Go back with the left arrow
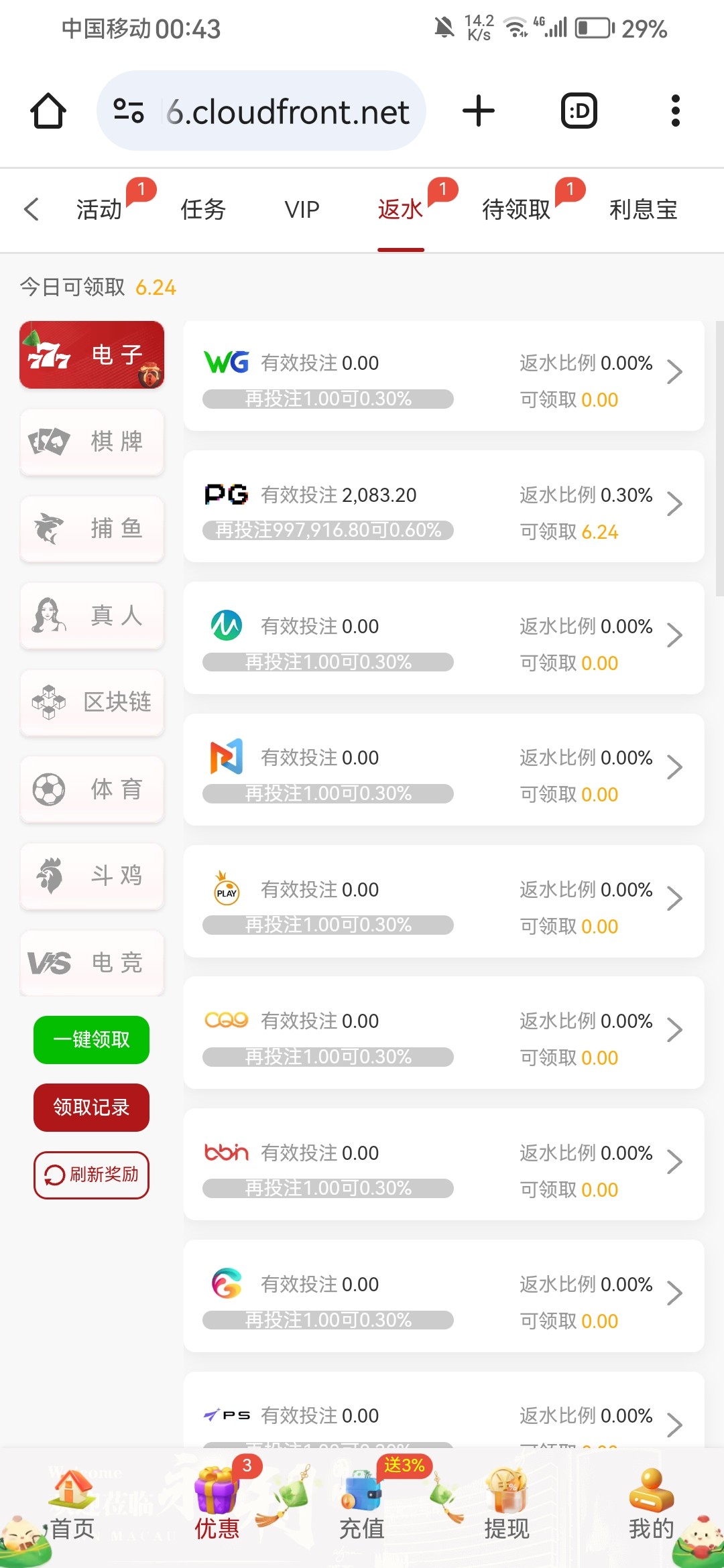 (x=32, y=209)
